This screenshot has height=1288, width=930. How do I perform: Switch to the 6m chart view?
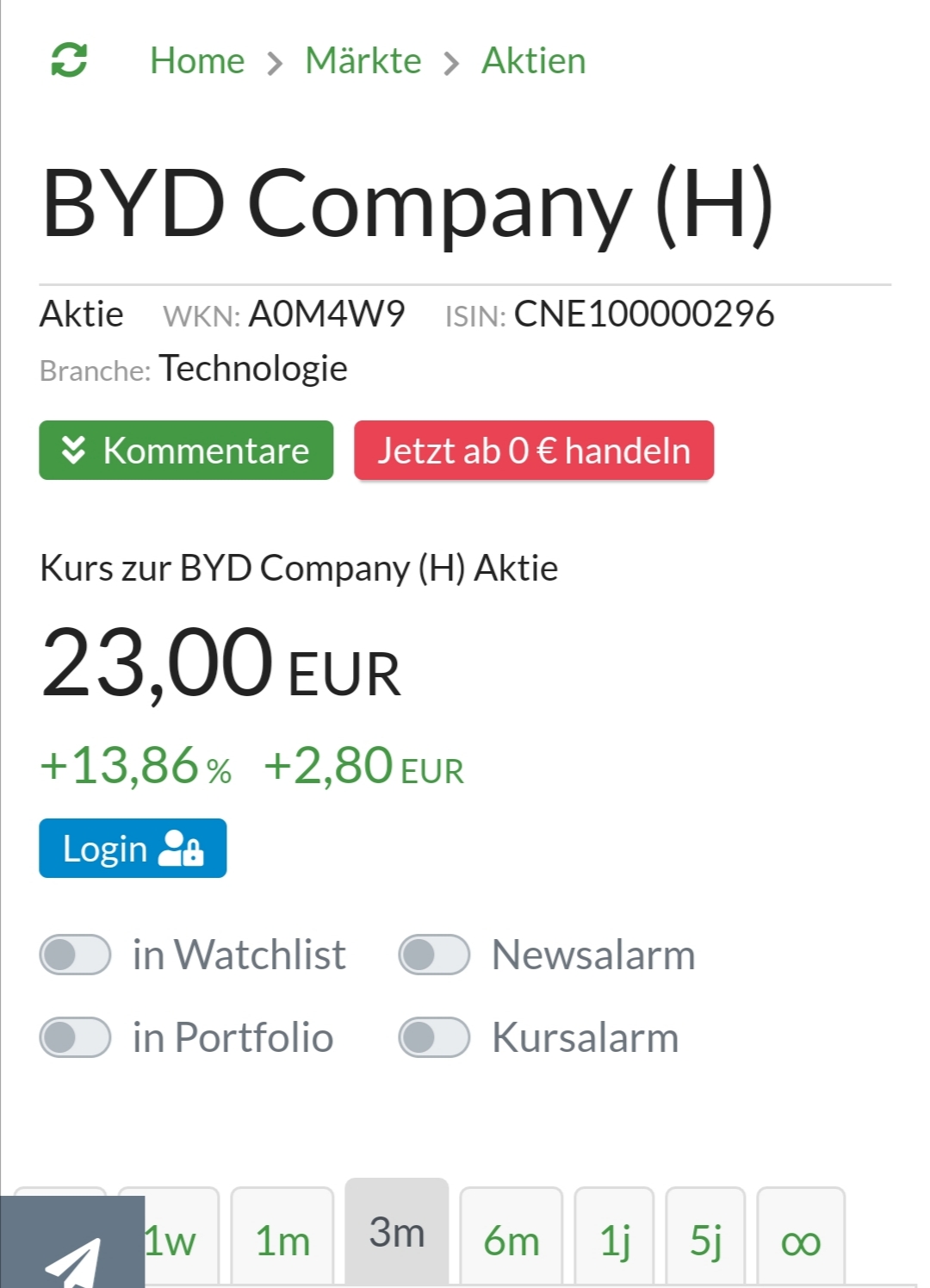(512, 1241)
